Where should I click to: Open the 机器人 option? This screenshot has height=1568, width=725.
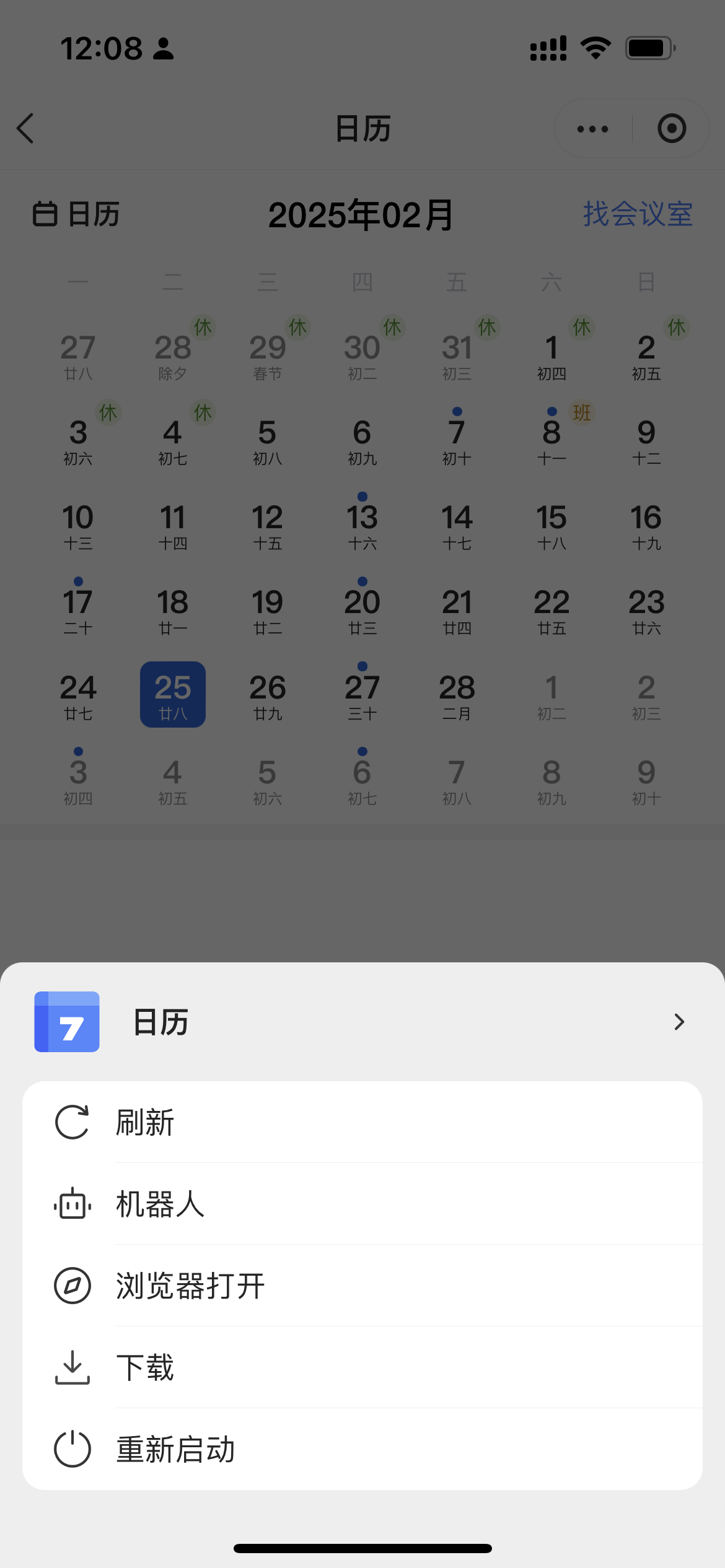point(362,1204)
